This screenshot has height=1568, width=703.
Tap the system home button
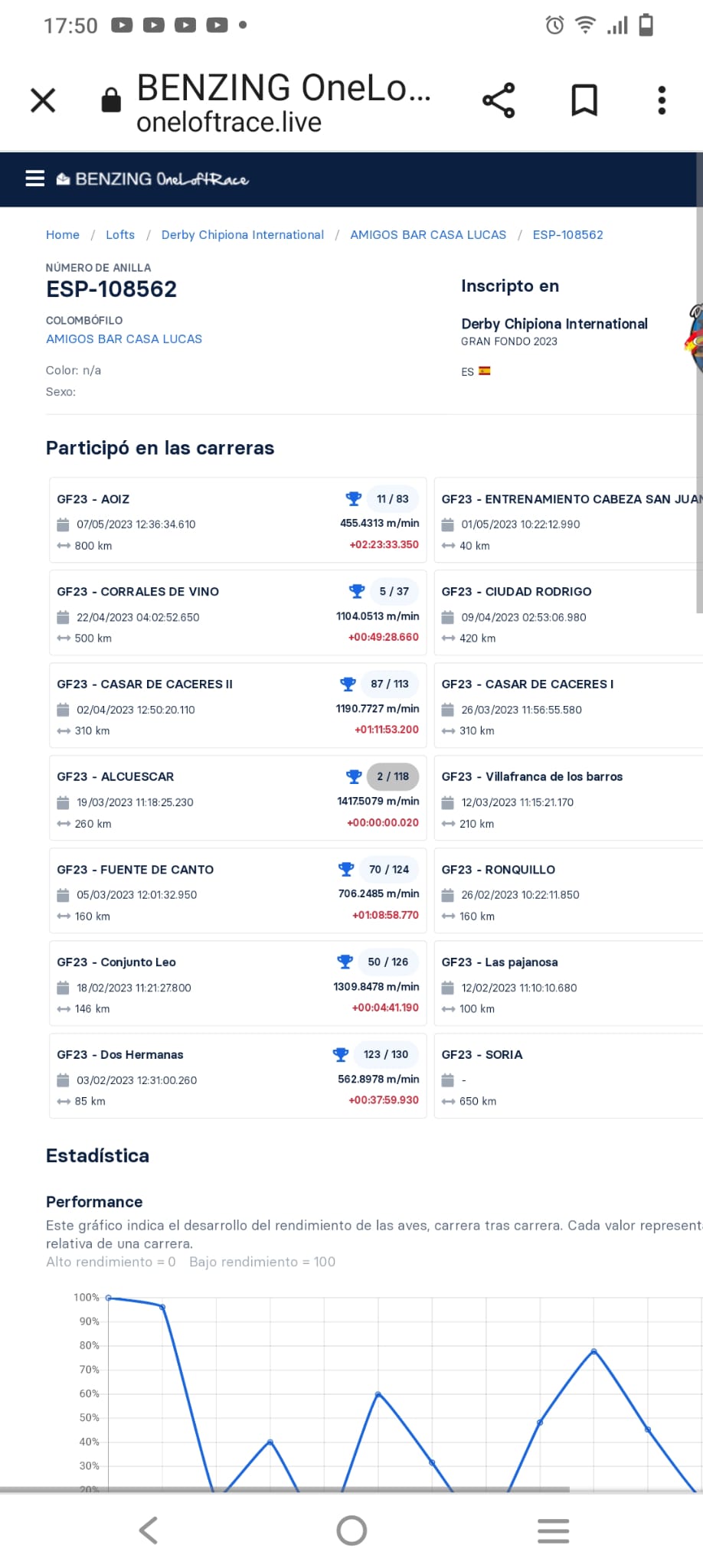click(x=351, y=1530)
